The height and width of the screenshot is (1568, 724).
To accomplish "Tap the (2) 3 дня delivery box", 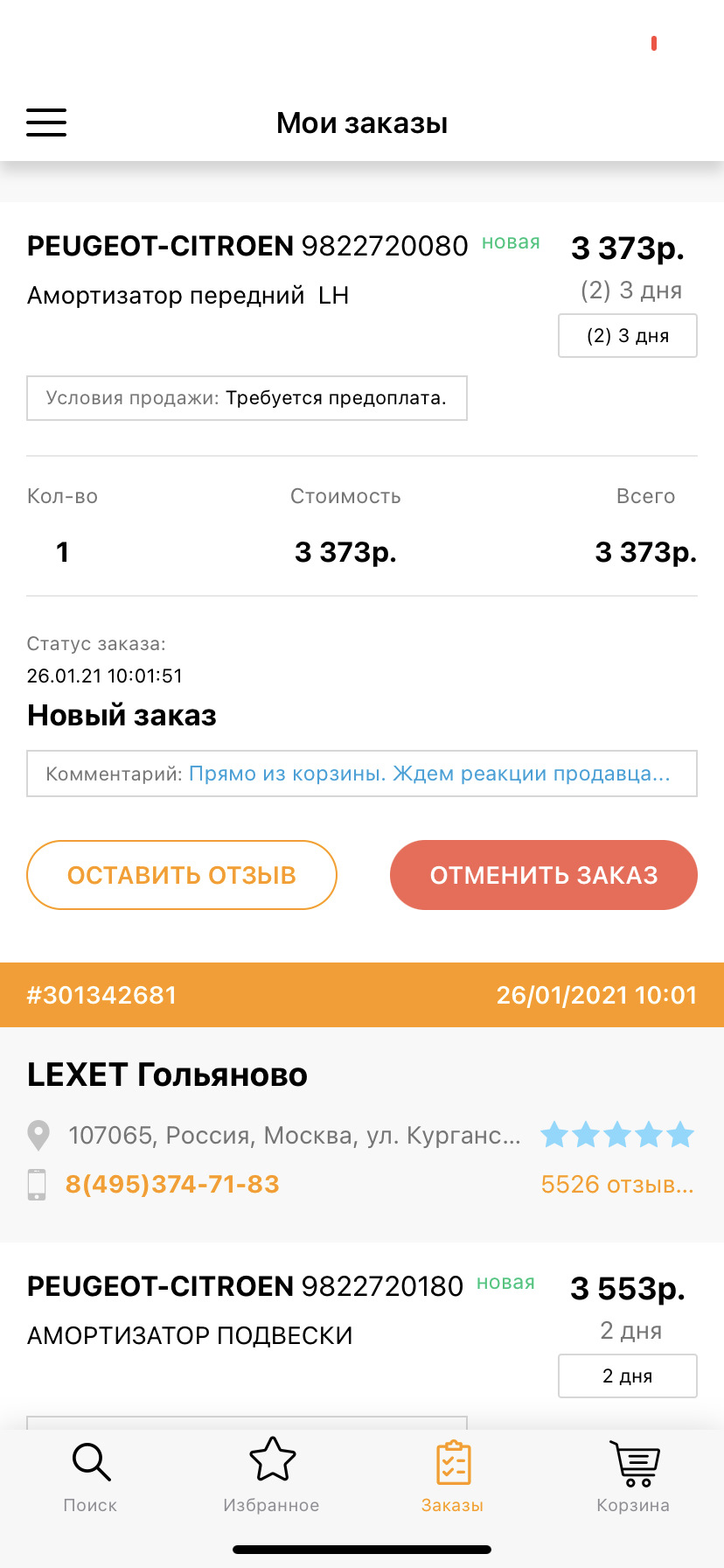I will click(627, 336).
